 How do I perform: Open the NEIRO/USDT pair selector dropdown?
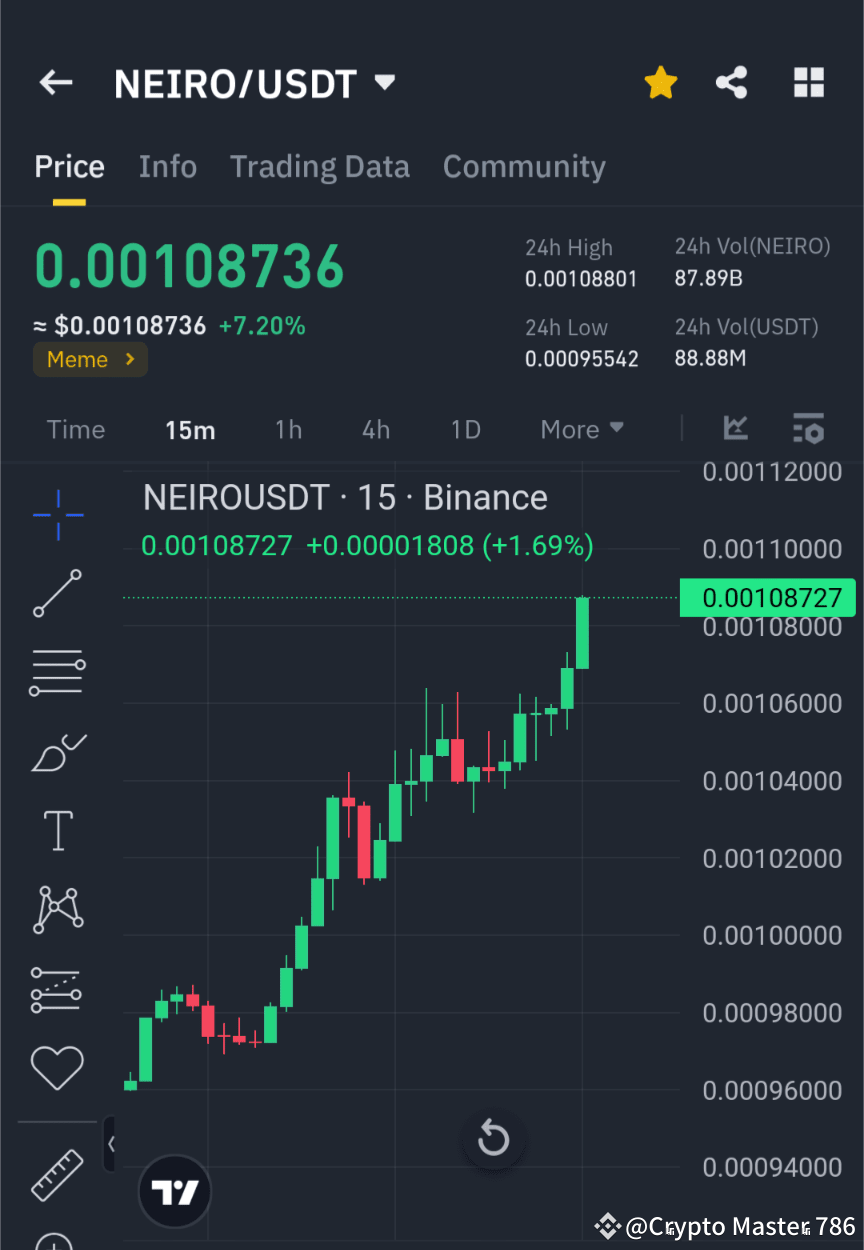tap(256, 83)
